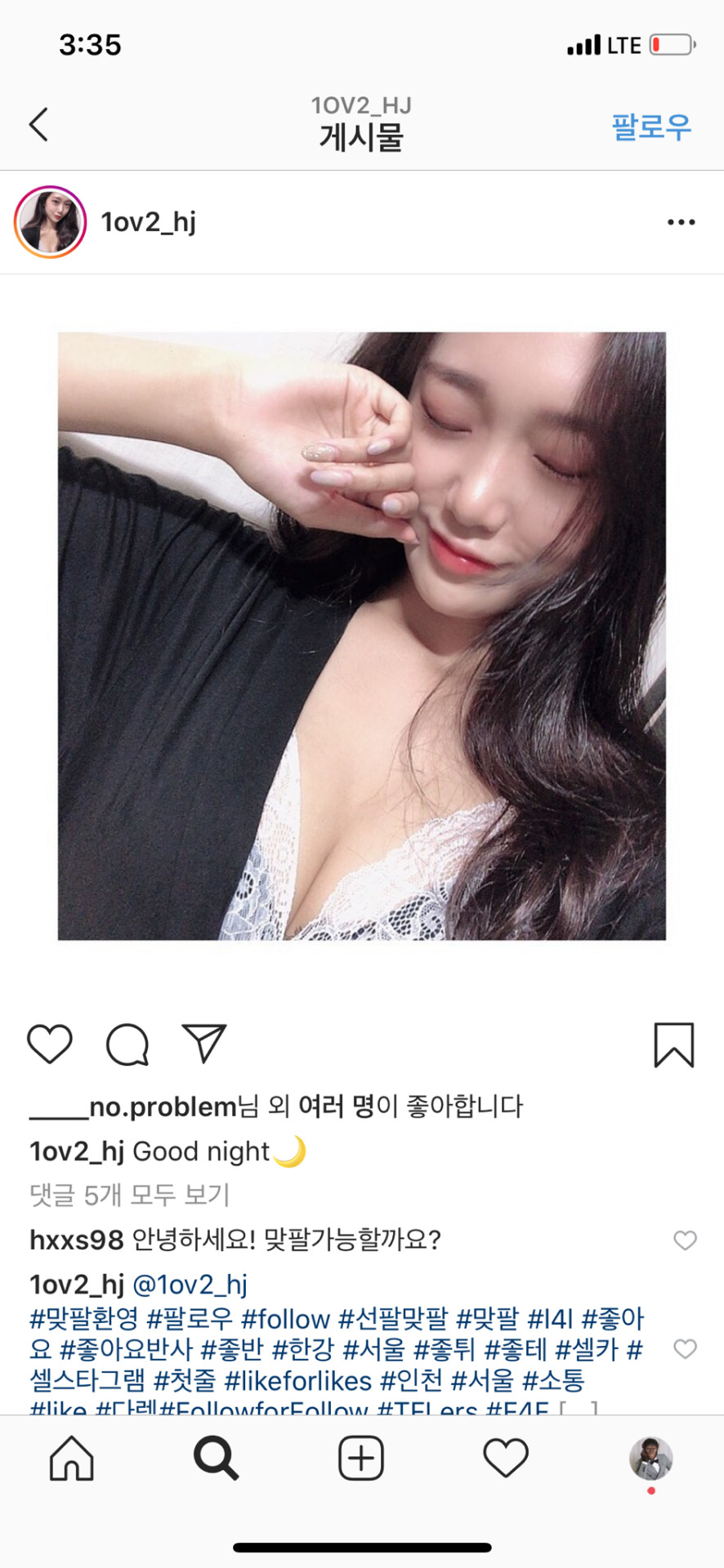Viewport: 724px width, 1568px height.
Task: View all 5 comments (댓글 5개 모두 보기)
Action: coord(129,1195)
